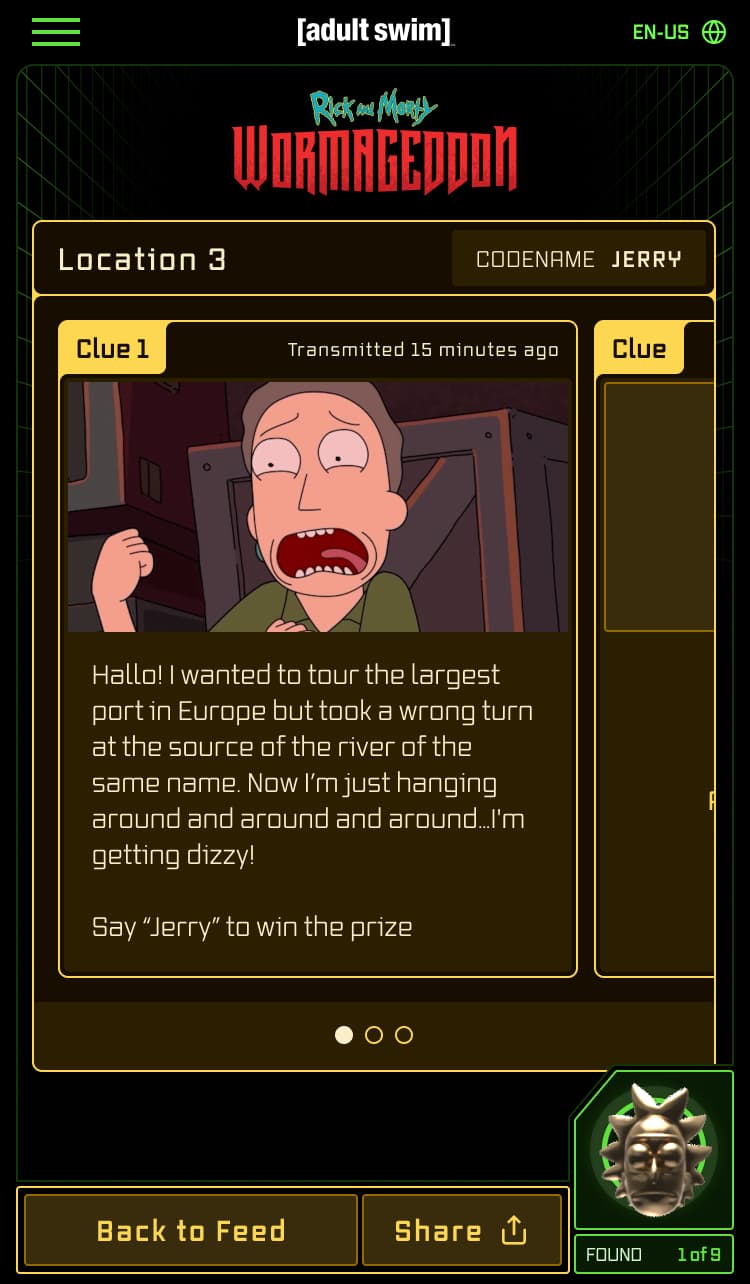This screenshot has height=1284, width=750.
Task: Select the Adult Swim logo
Action: click(375, 30)
